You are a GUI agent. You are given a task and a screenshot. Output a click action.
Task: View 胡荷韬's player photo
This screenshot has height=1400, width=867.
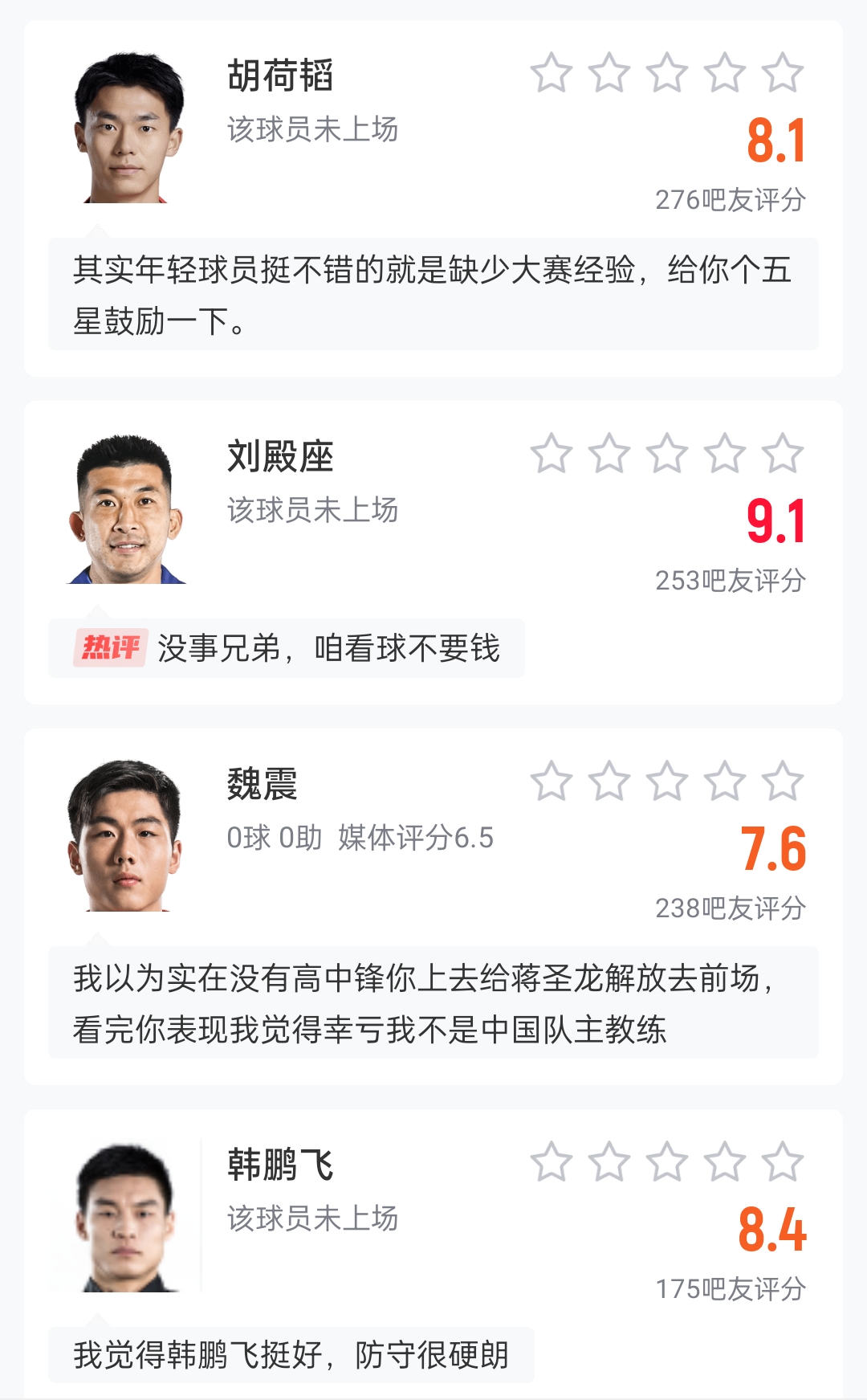click(x=126, y=129)
